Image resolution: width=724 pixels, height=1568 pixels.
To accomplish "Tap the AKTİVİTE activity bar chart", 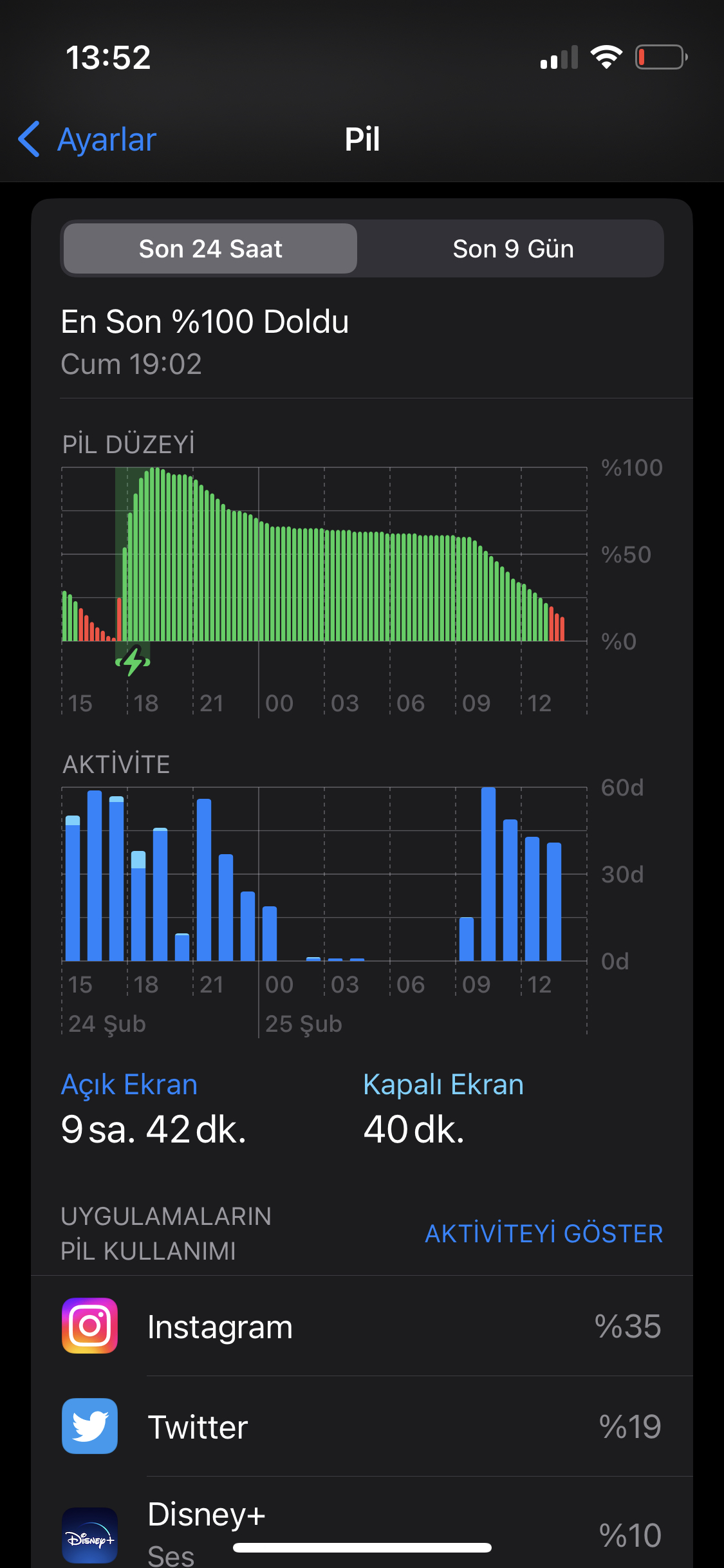I will pos(324,910).
